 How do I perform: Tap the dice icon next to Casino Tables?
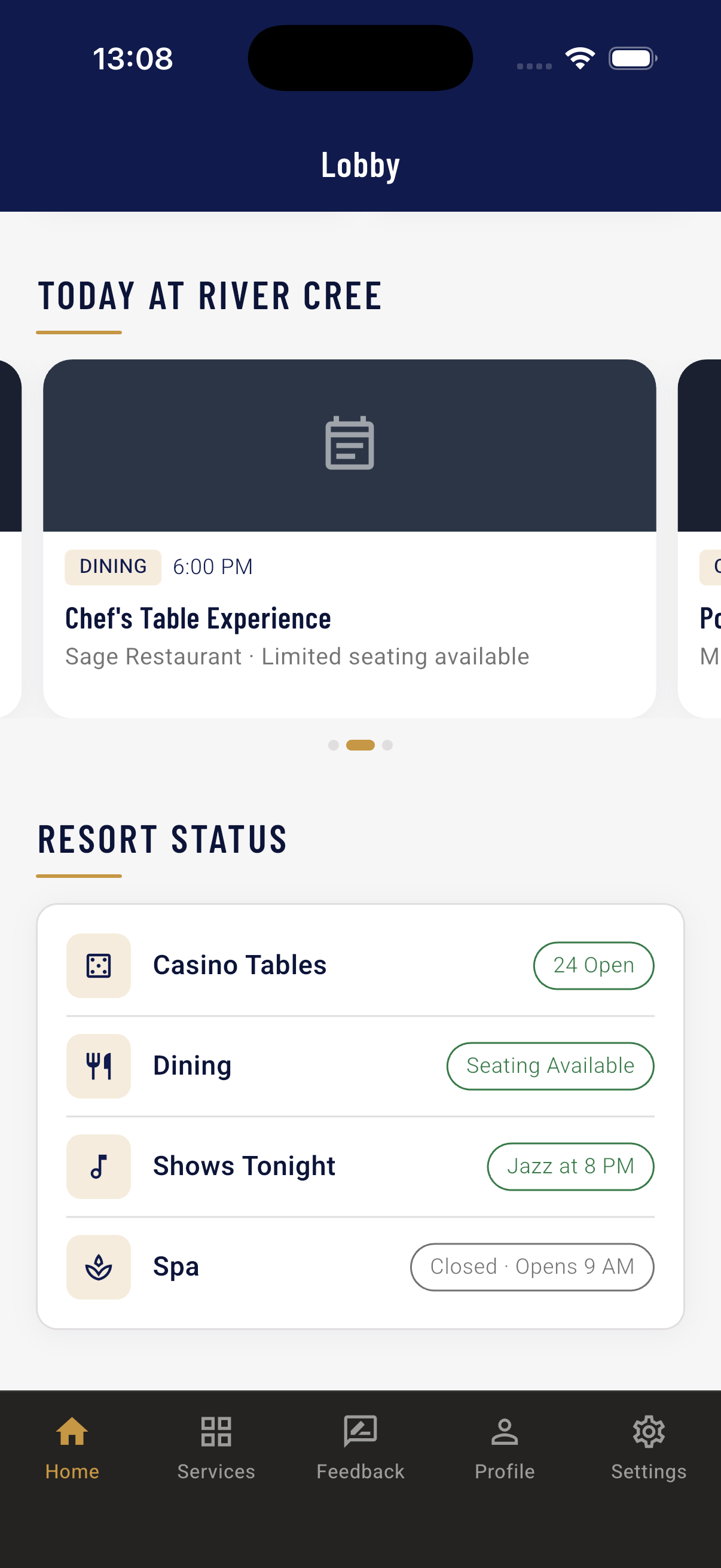[98, 965]
